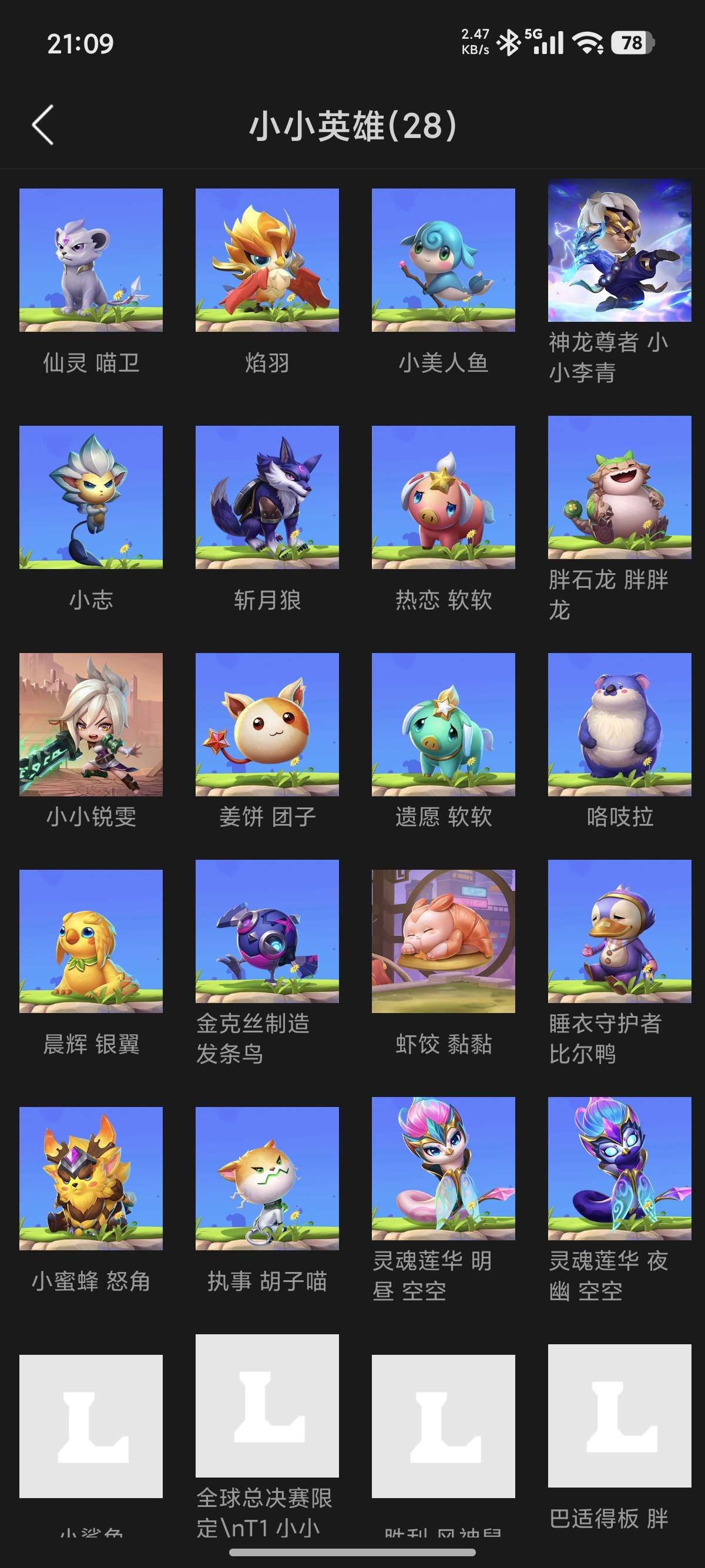View 小蜜蜂 怒角 hero
The width and height of the screenshot is (705, 1568).
coord(90,1179)
